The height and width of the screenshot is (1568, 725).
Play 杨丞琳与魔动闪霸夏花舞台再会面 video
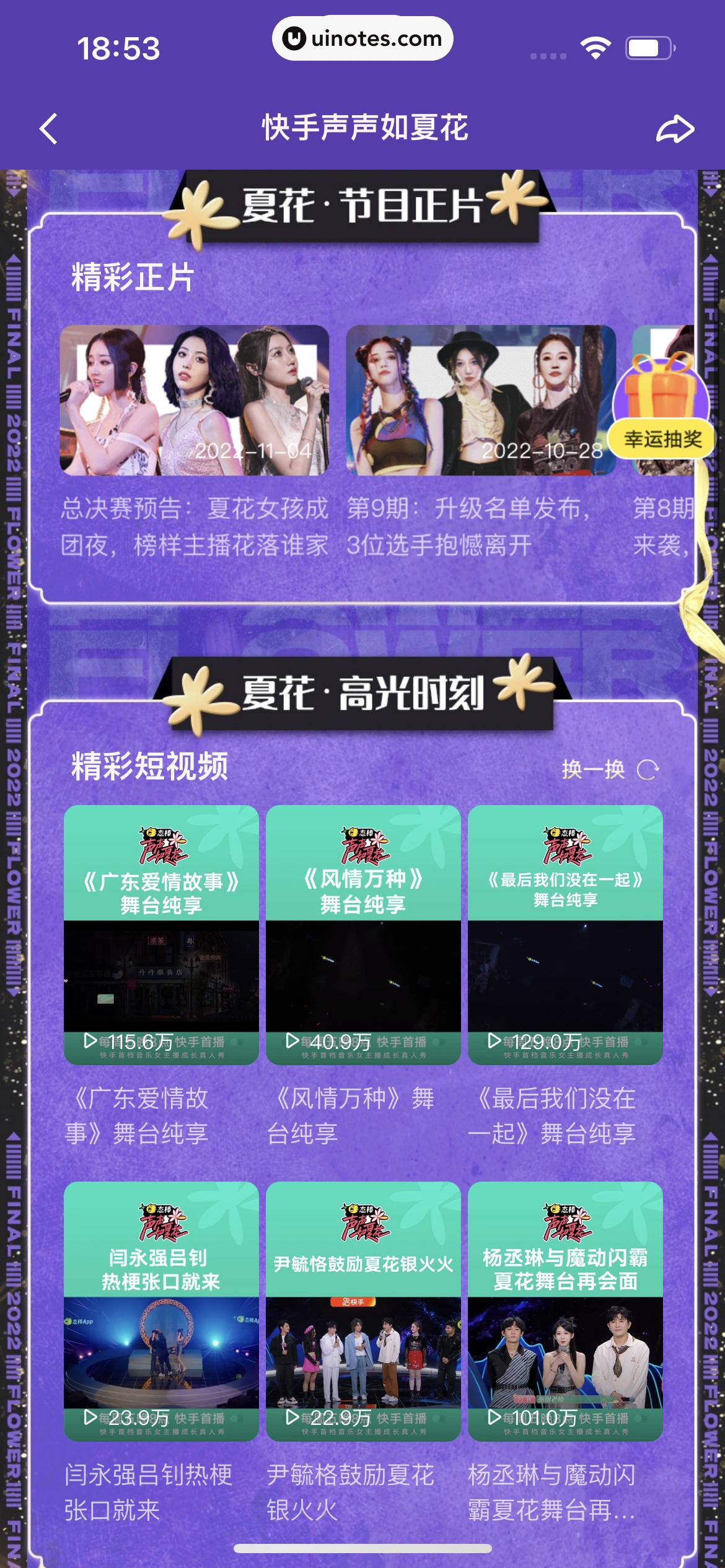565,1312
